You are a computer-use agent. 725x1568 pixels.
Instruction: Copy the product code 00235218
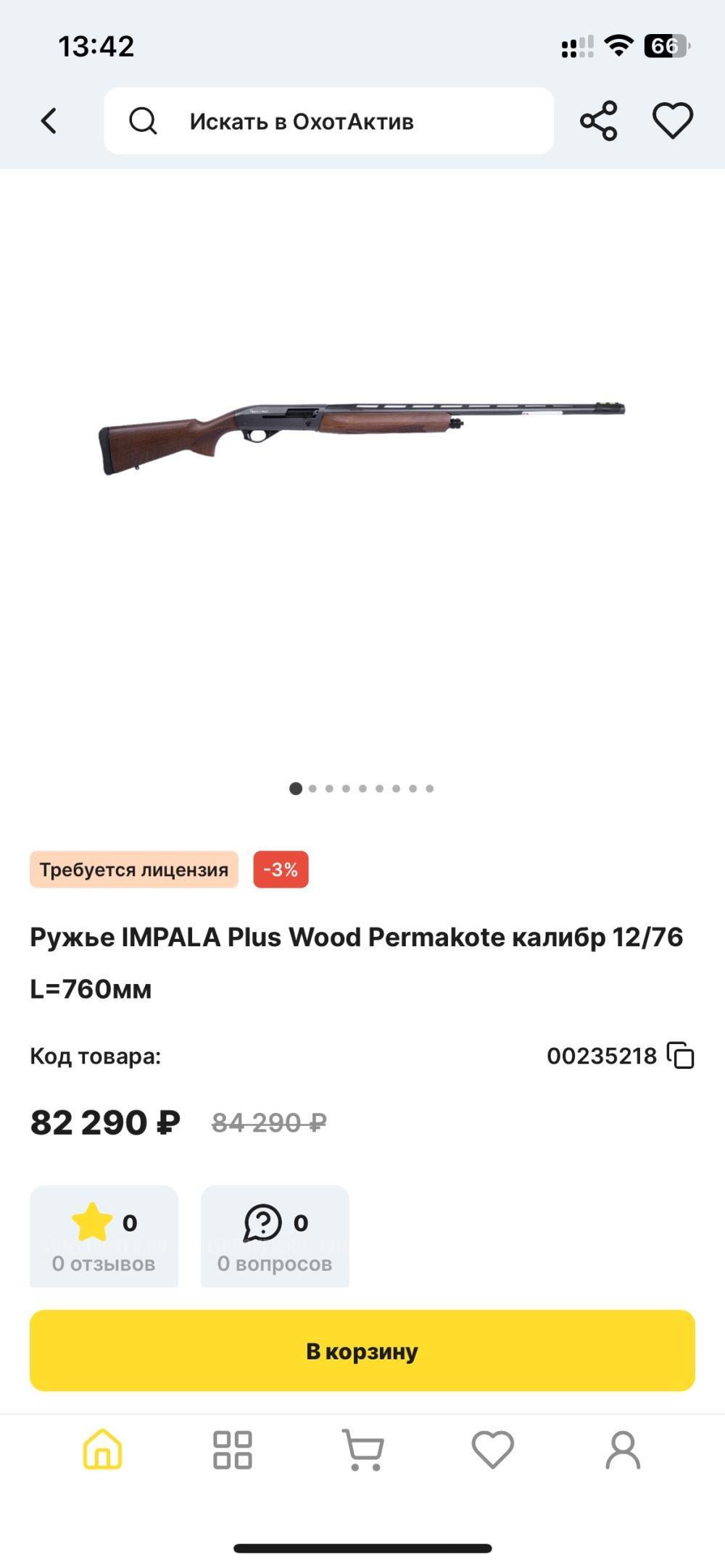pyautogui.click(x=681, y=1056)
